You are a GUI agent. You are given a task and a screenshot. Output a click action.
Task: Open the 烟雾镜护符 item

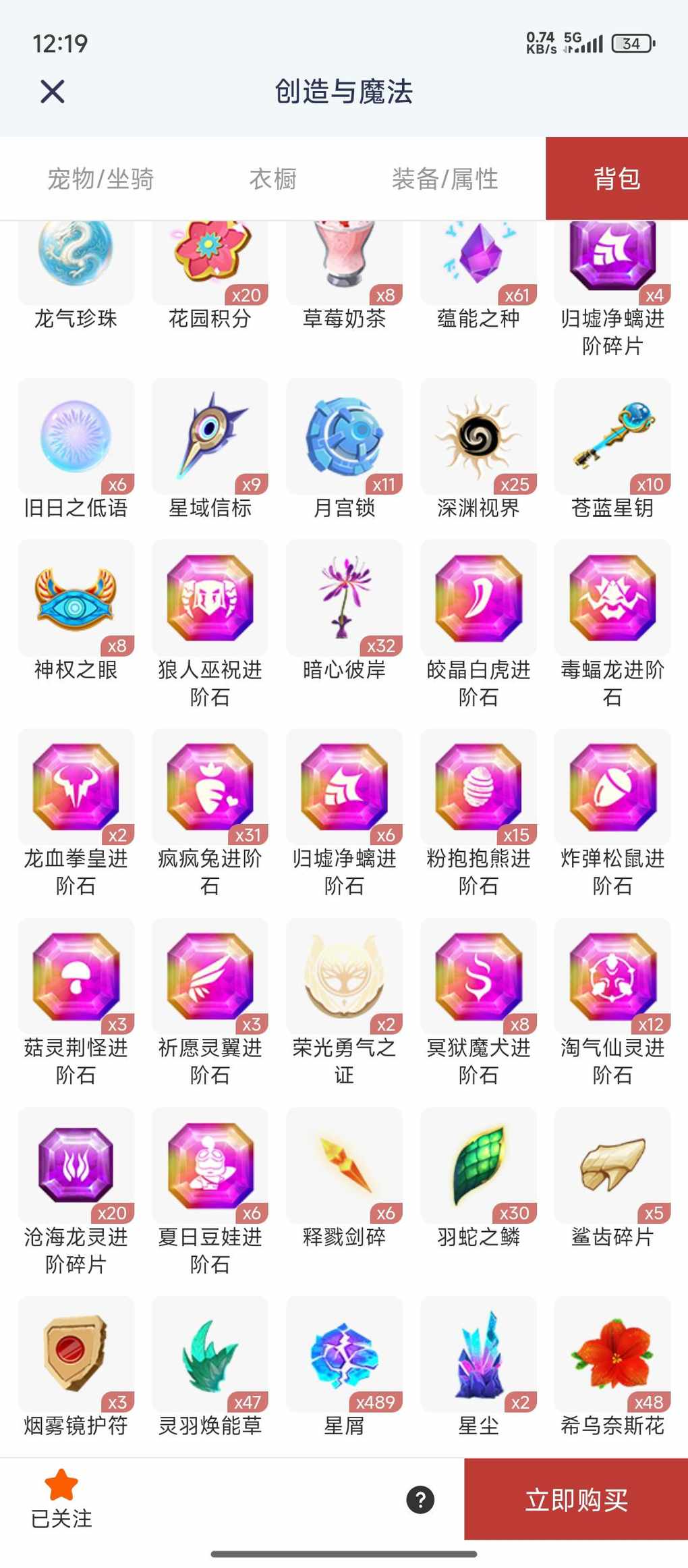click(x=76, y=1355)
